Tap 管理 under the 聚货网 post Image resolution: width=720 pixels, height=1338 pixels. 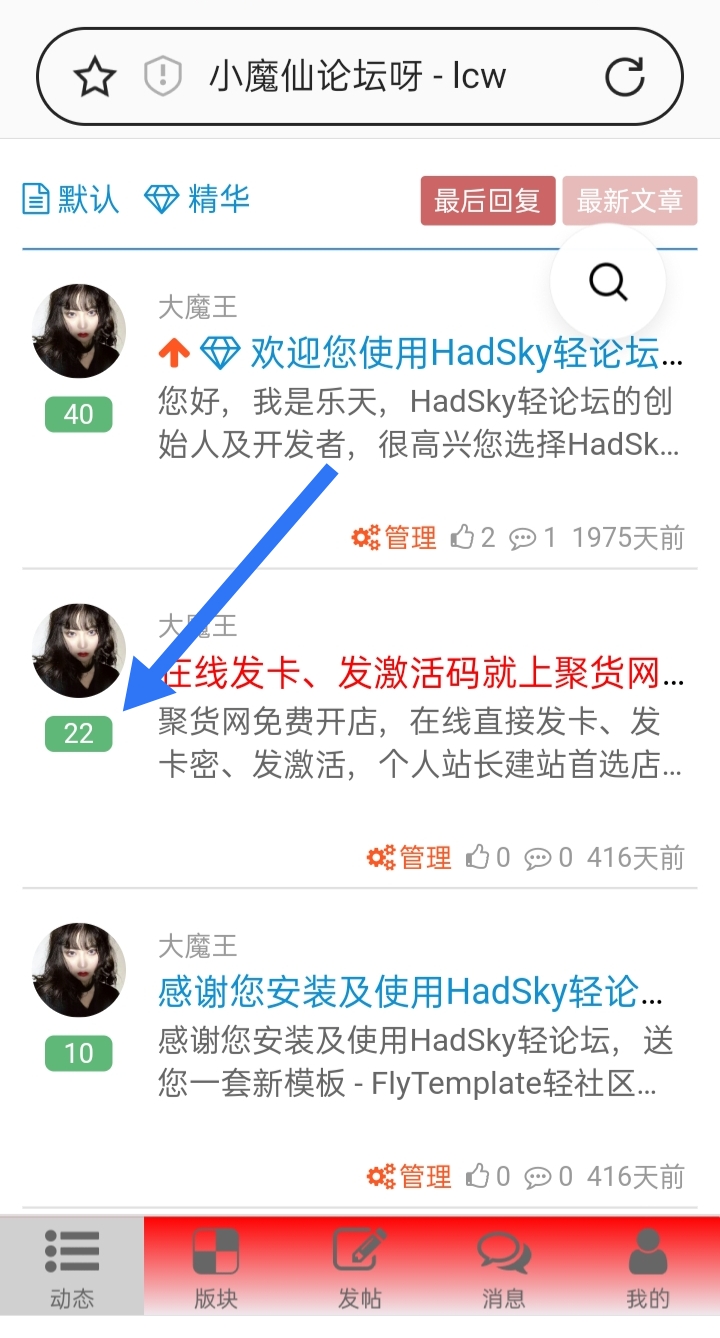[410, 857]
